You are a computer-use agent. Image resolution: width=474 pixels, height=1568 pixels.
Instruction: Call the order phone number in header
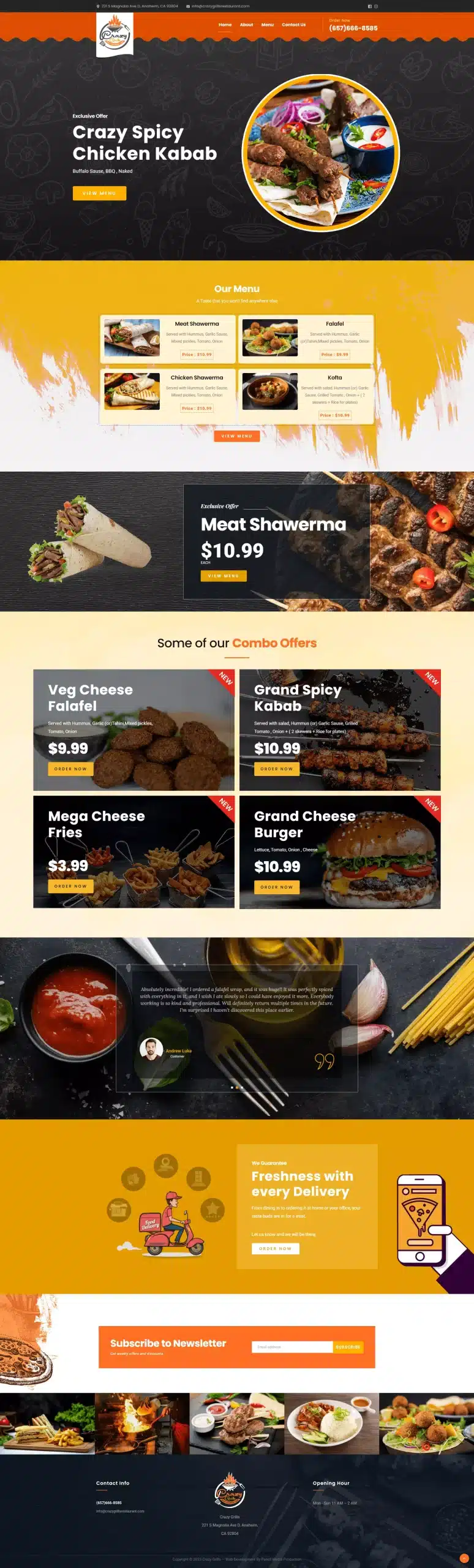pyautogui.click(x=353, y=28)
